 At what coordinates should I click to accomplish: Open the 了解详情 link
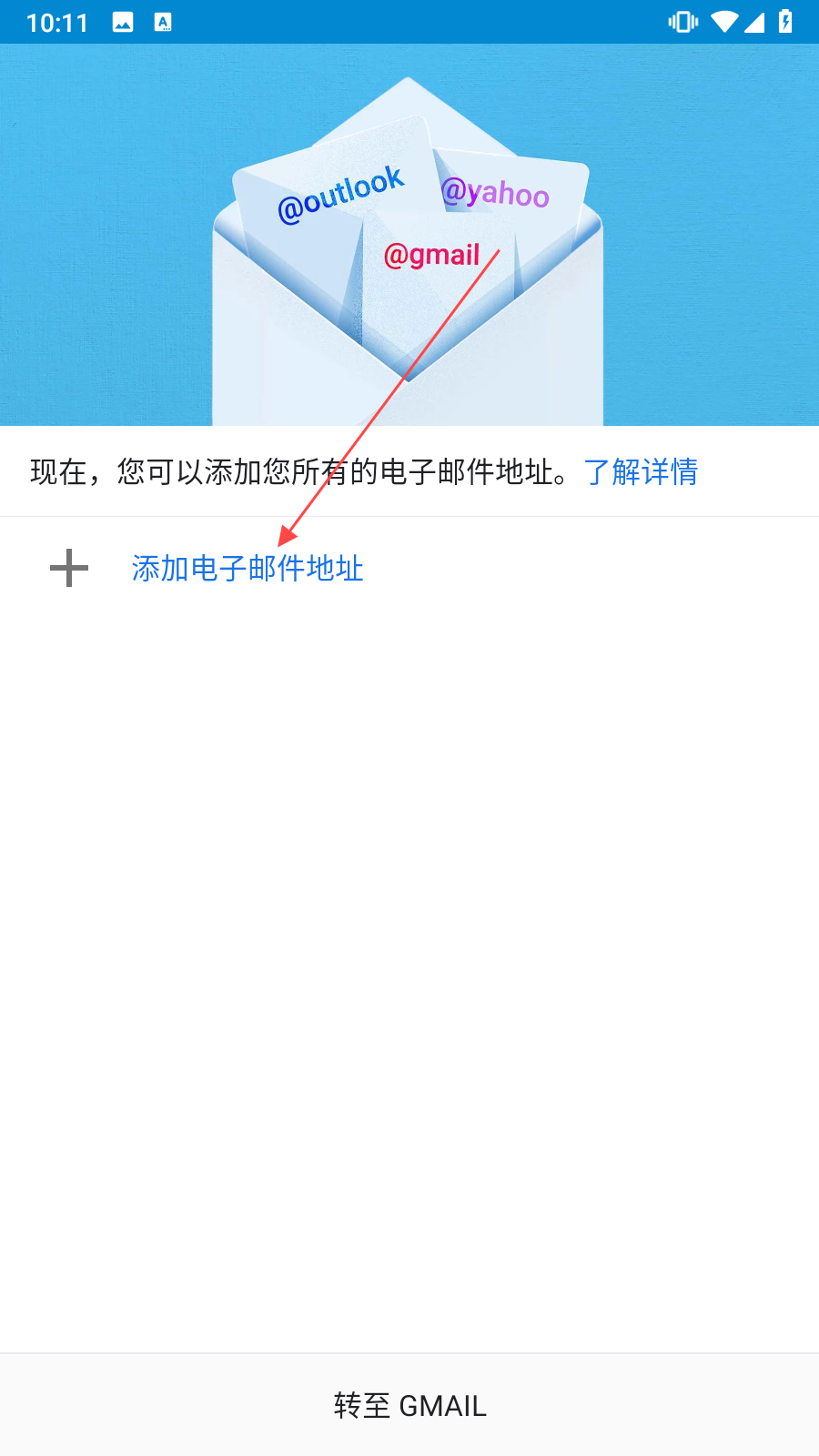tap(641, 471)
